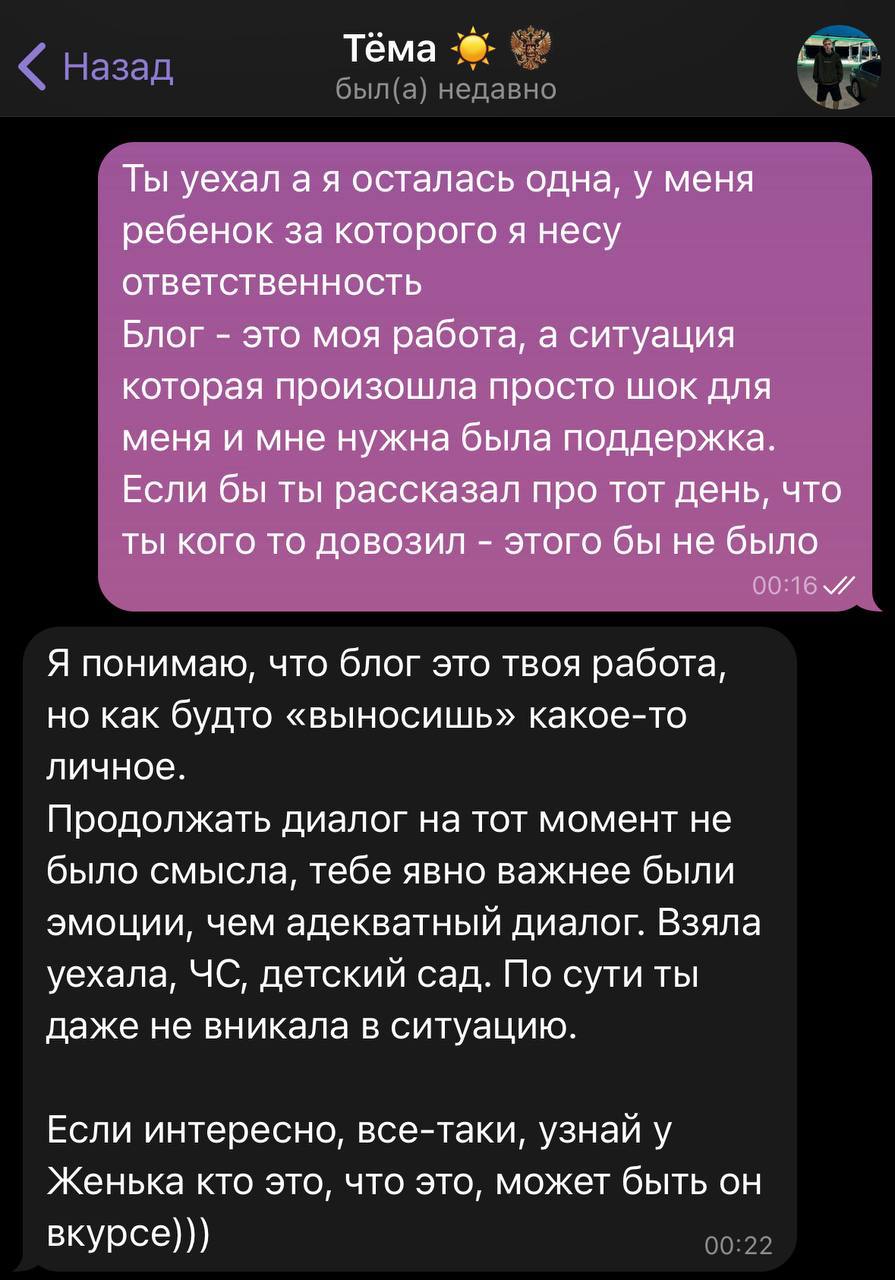Go back via the Назад button

point(96,68)
